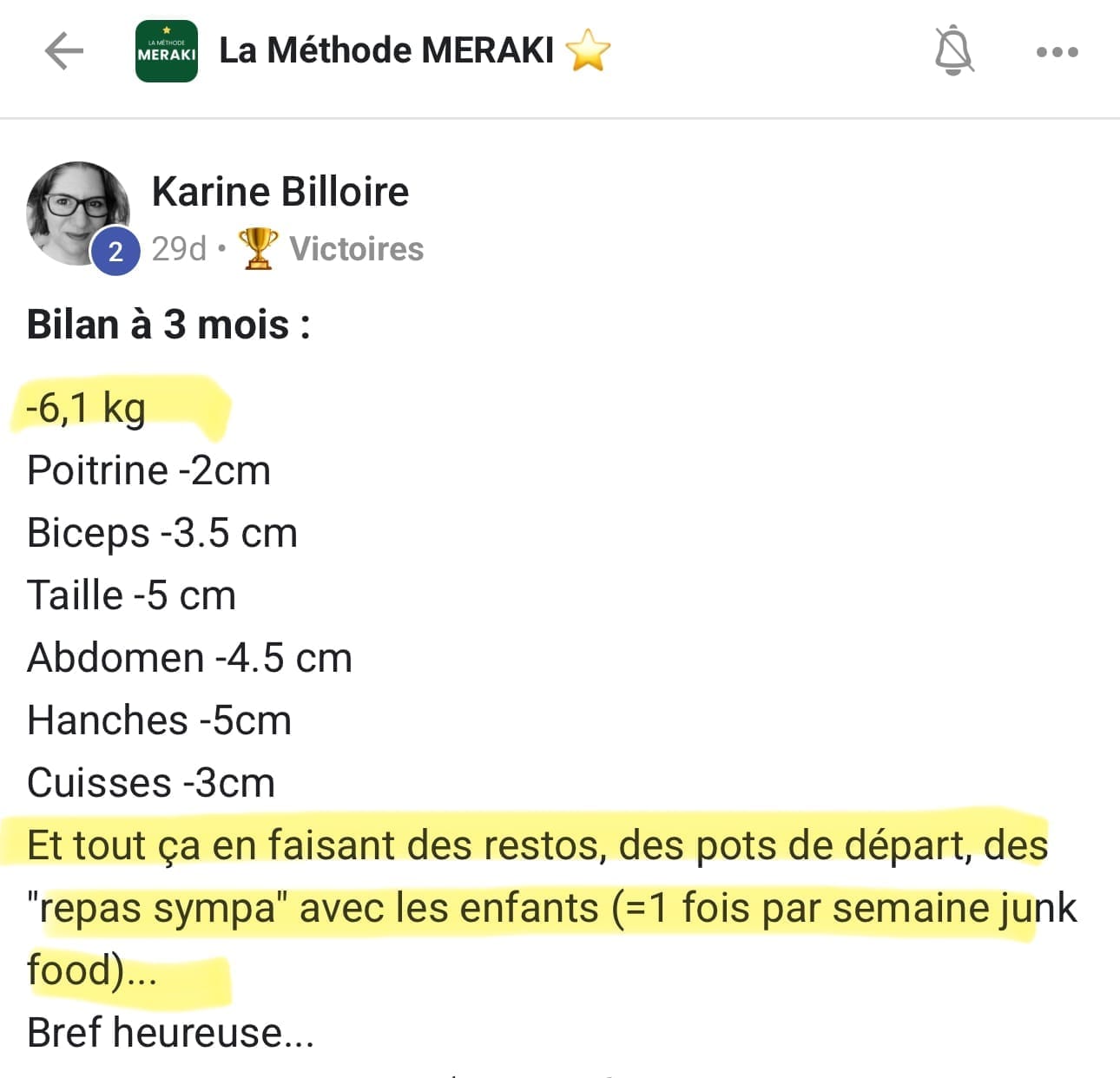1120x1078 pixels.
Task: Go back using the arrow
Action: (64, 51)
